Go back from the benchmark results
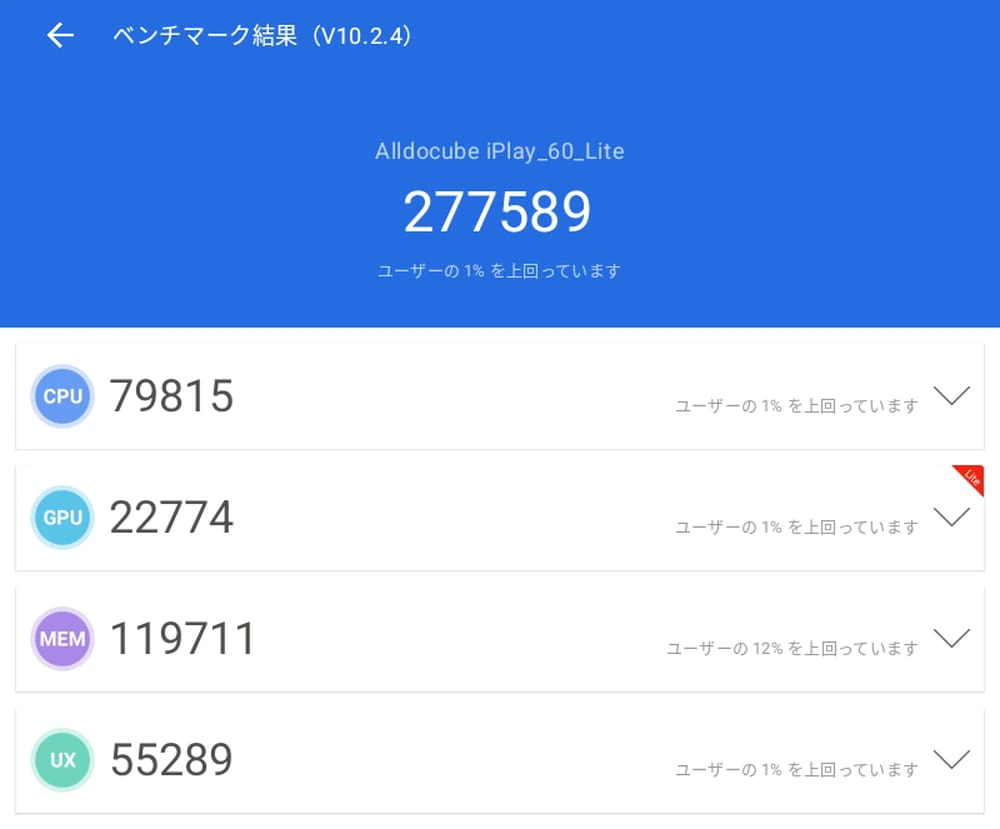 61,36
